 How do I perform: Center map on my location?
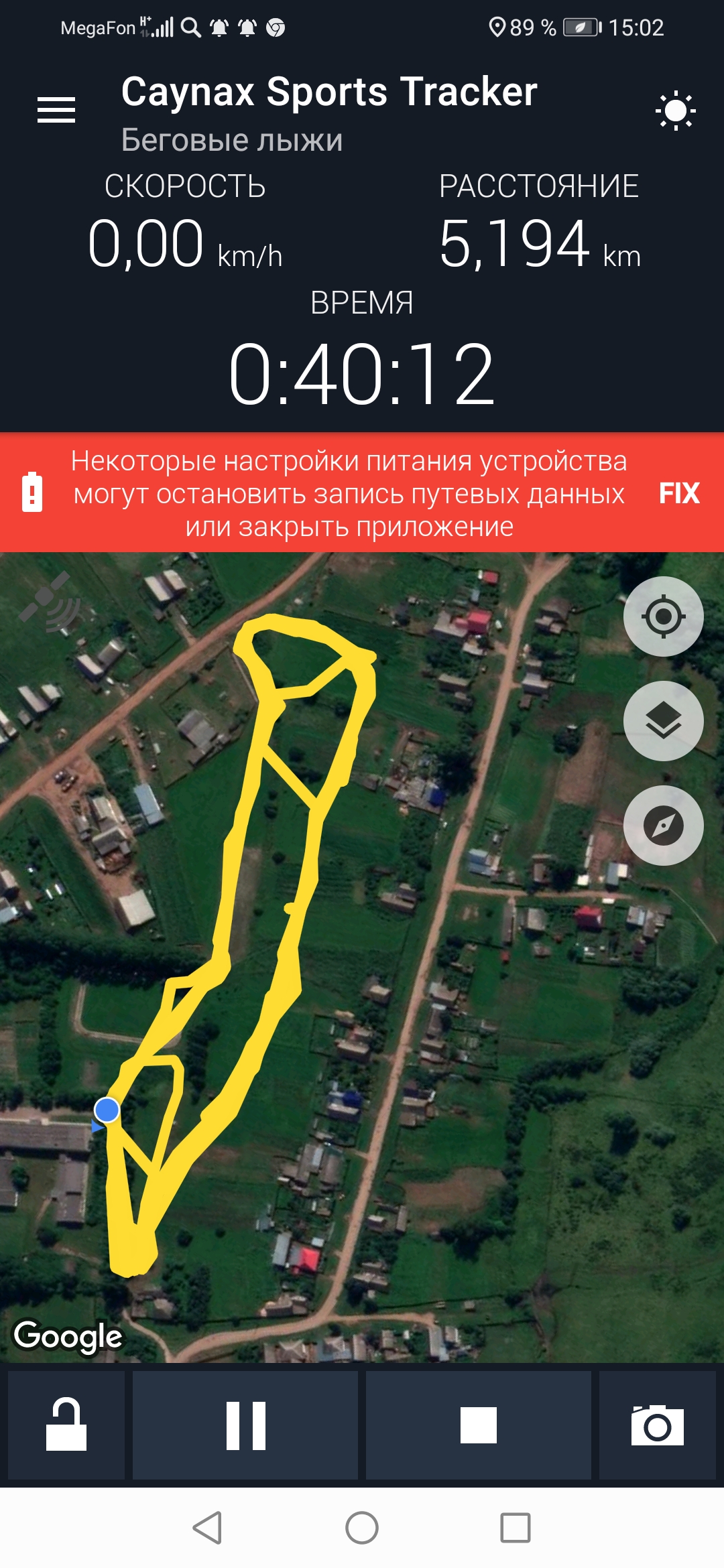(x=663, y=616)
